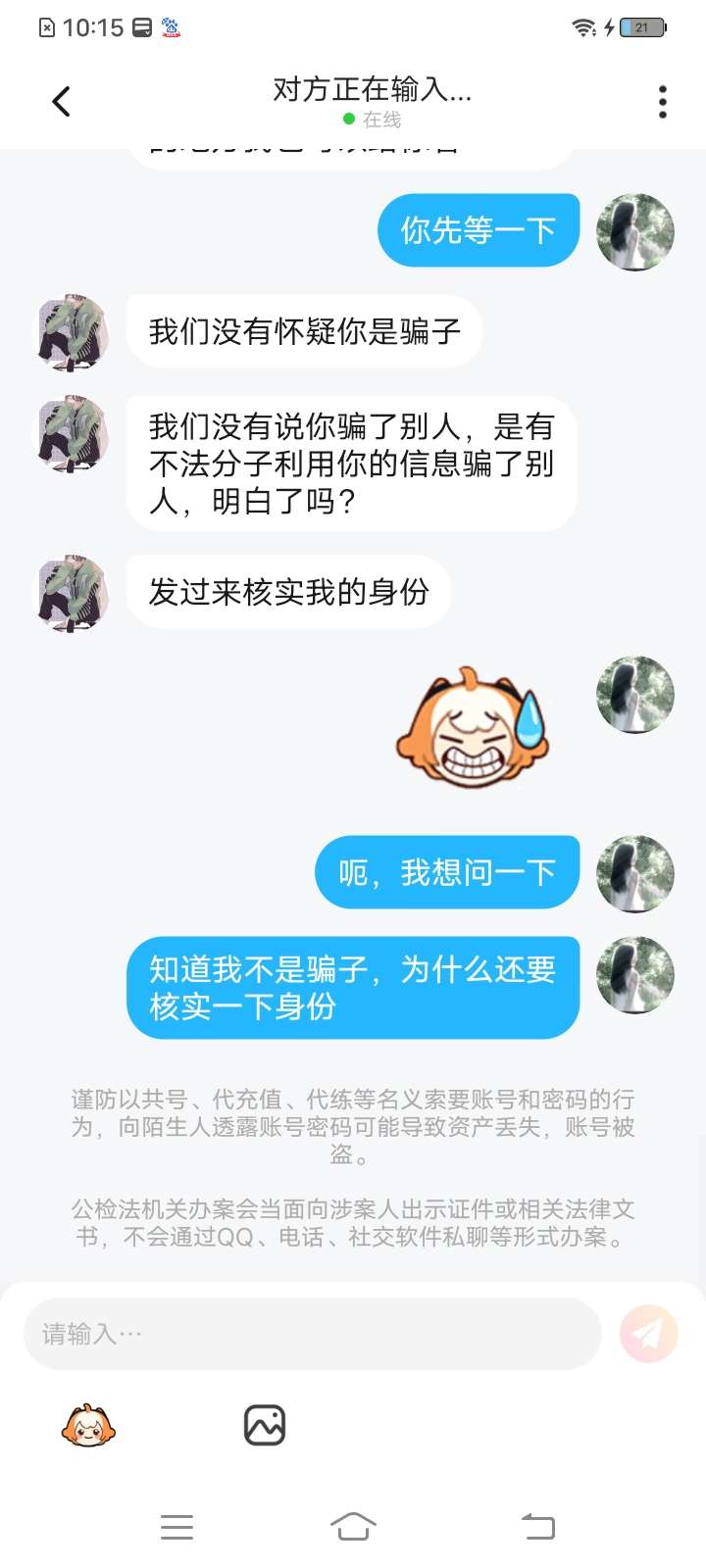
Task: Open the contact's avatar beside 我们没有怀疑你是骗子
Action: point(73,332)
